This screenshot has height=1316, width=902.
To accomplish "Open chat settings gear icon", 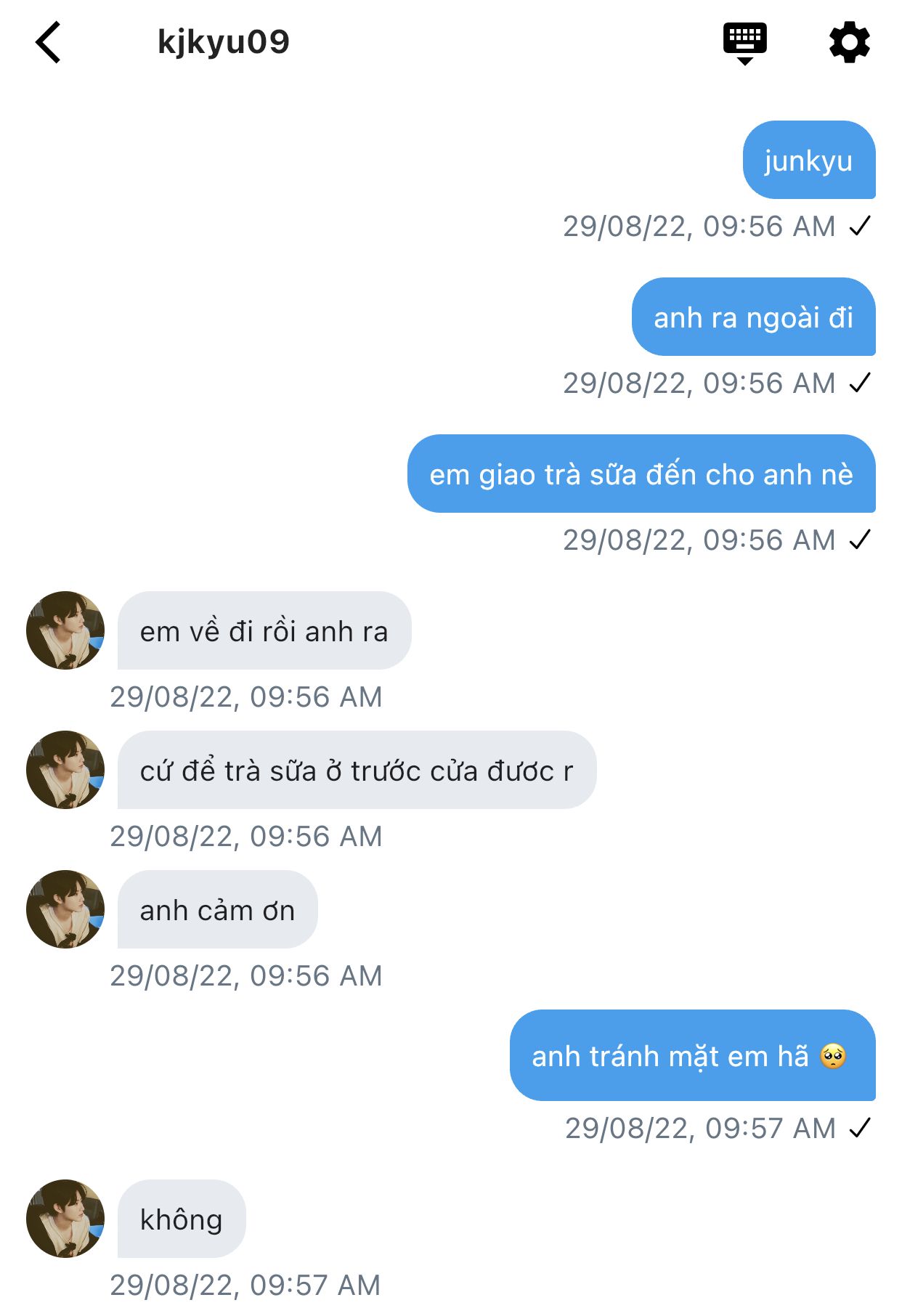I will (849, 42).
